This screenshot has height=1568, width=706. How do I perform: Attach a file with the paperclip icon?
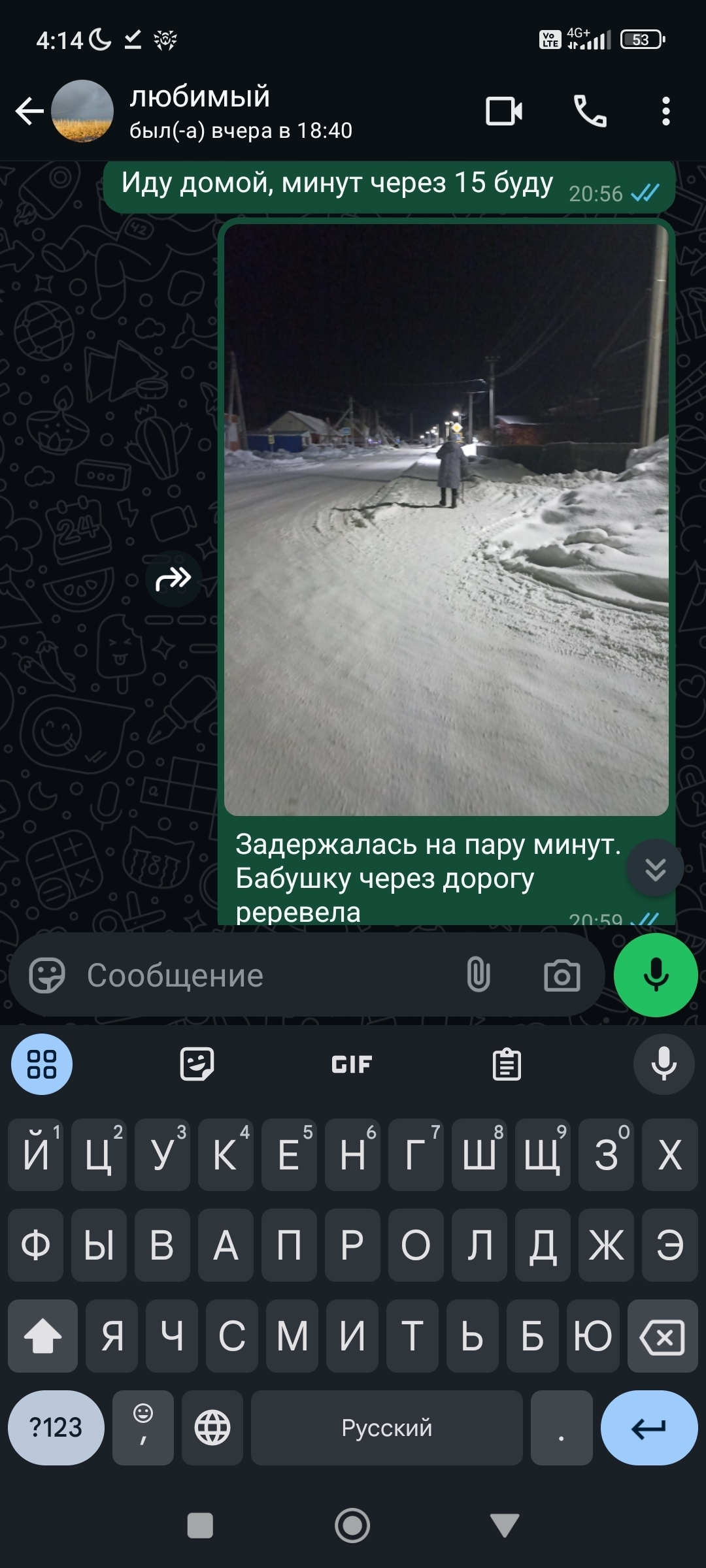click(x=478, y=975)
